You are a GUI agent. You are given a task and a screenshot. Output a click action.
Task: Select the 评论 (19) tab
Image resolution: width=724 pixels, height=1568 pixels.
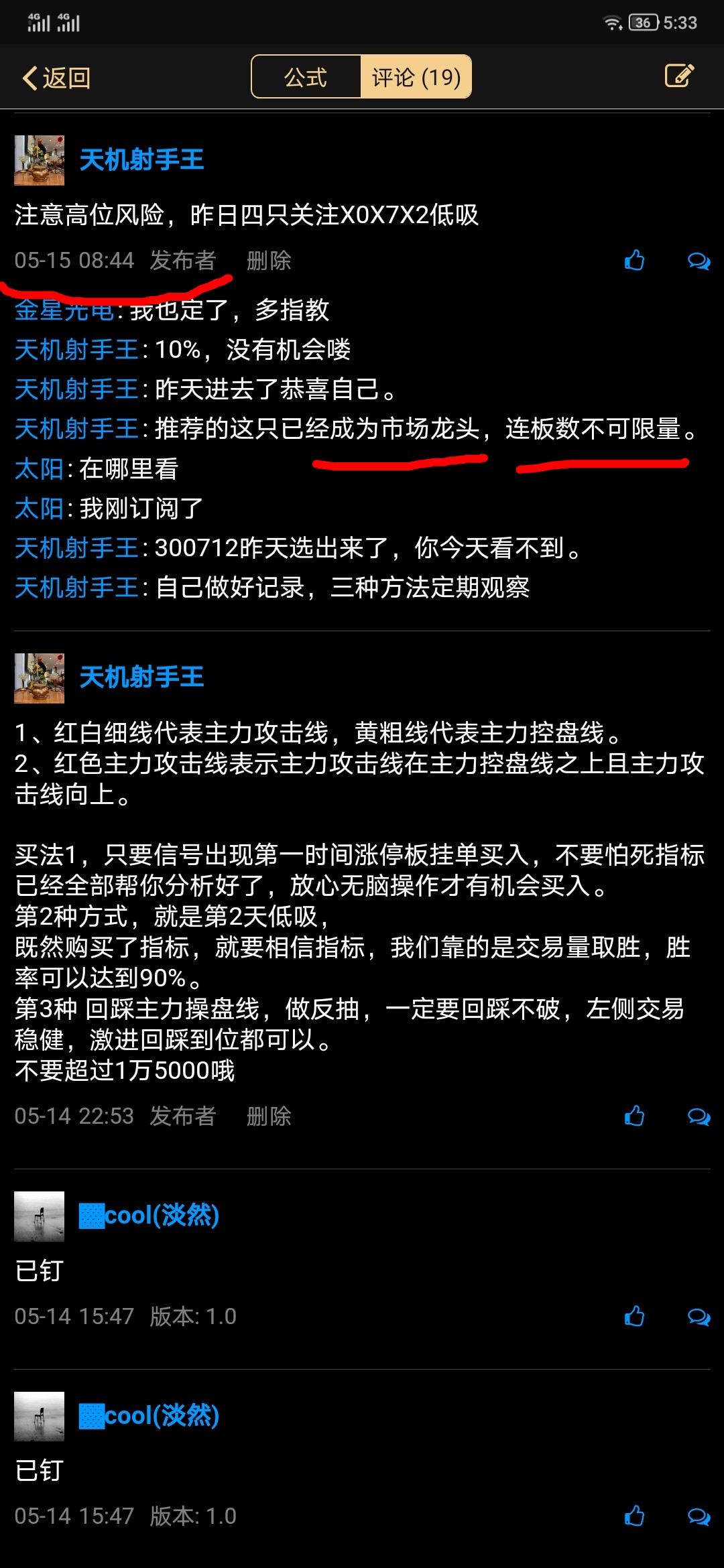click(416, 76)
